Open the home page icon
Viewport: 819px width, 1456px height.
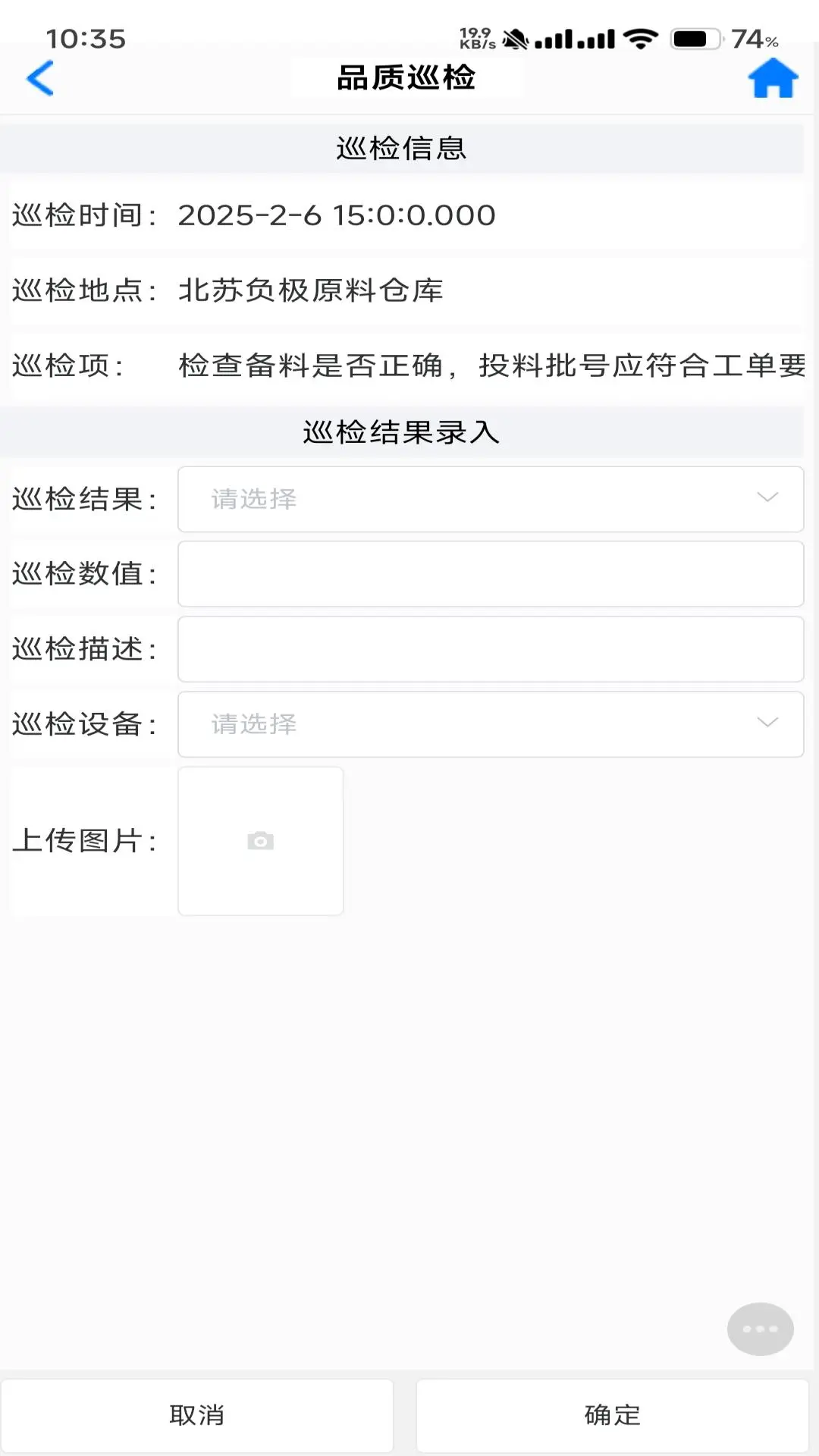(773, 79)
